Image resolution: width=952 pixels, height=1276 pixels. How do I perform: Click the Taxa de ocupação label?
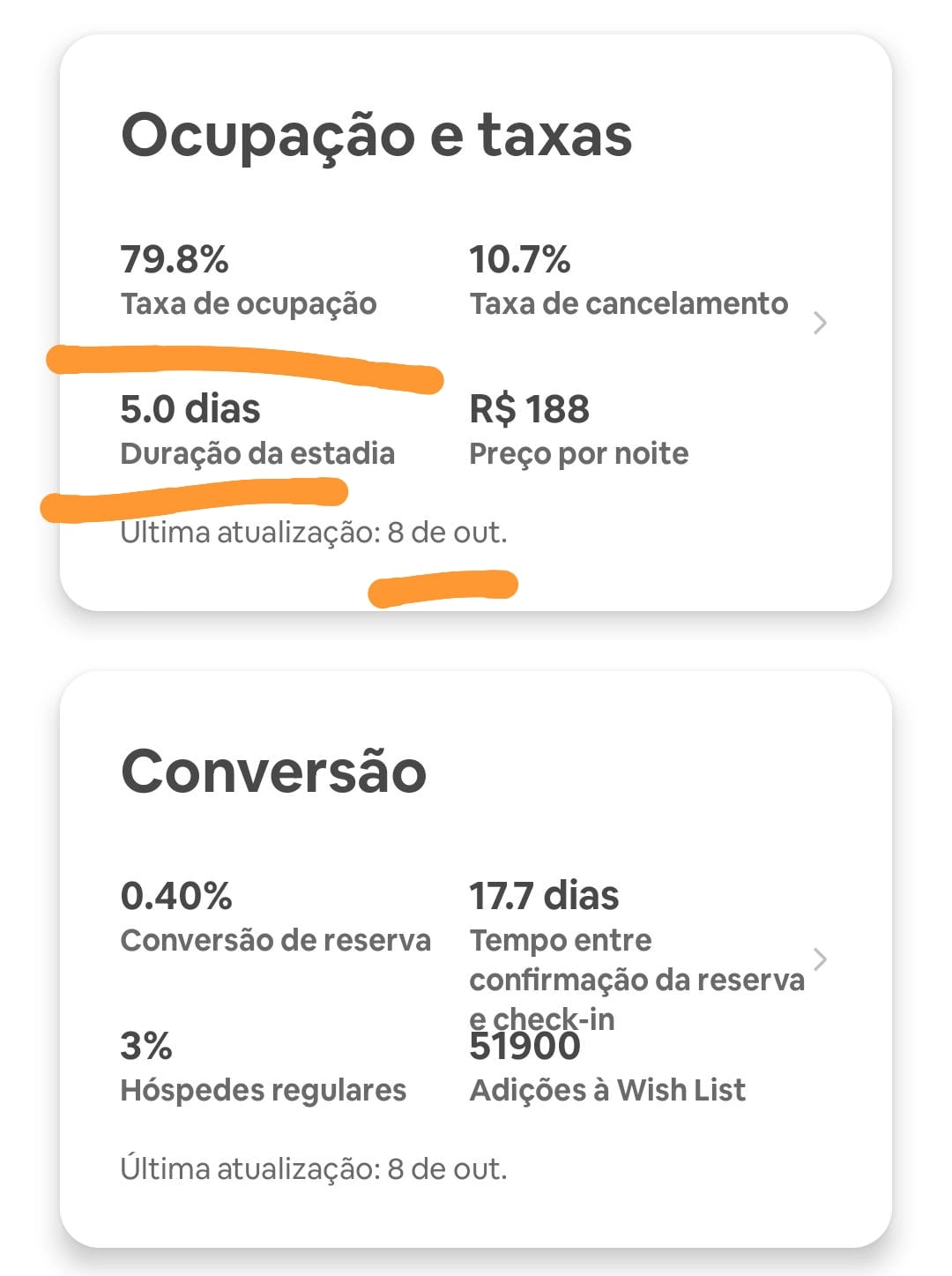[248, 303]
